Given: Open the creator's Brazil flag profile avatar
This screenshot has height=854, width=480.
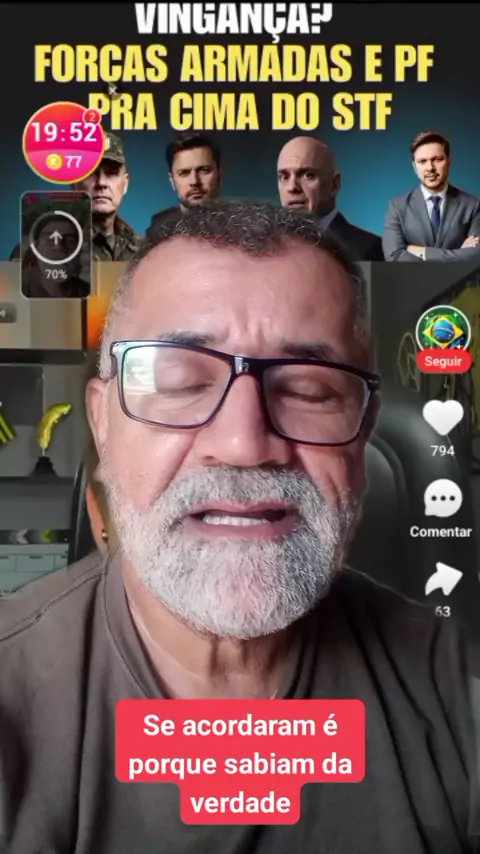Looking at the screenshot, I should (x=443, y=330).
